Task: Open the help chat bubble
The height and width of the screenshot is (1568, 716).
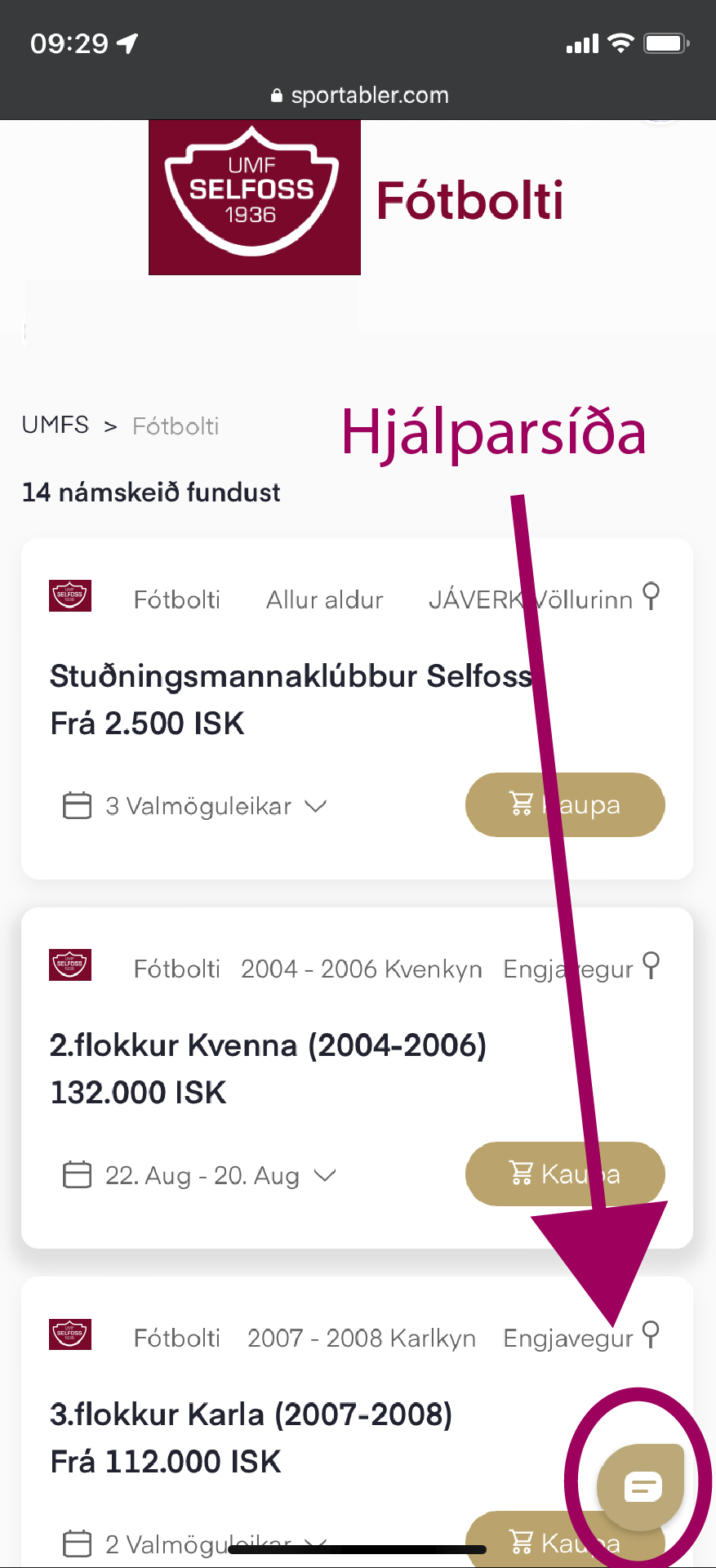Action: click(x=641, y=1486)
